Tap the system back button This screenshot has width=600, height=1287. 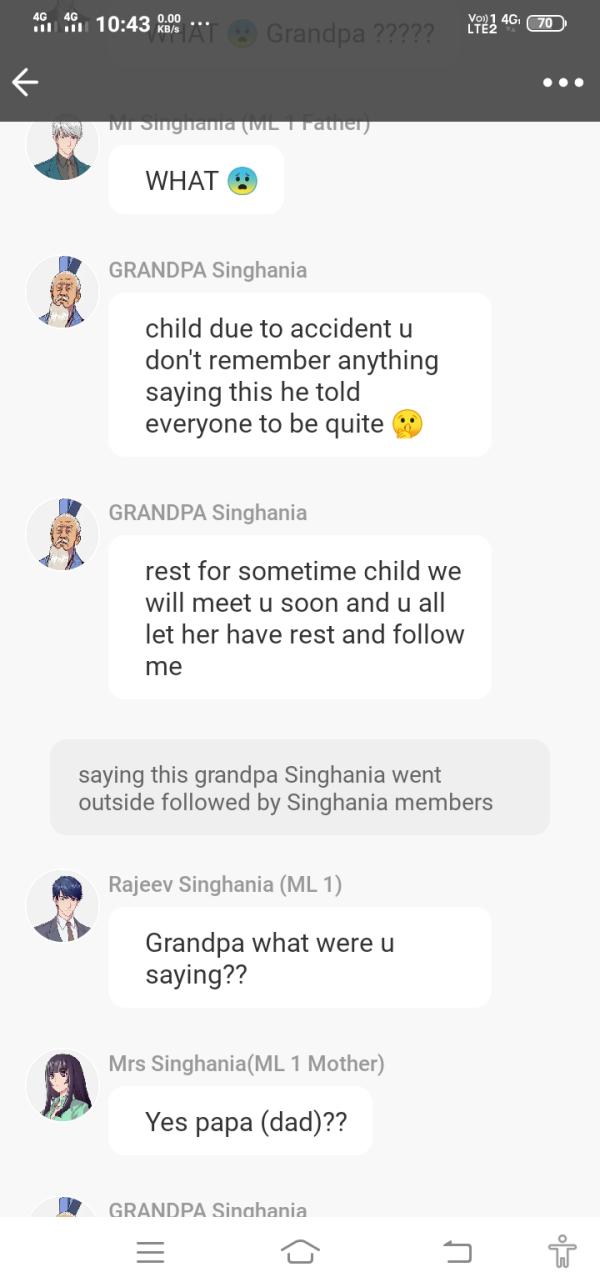coord(456,1251)
